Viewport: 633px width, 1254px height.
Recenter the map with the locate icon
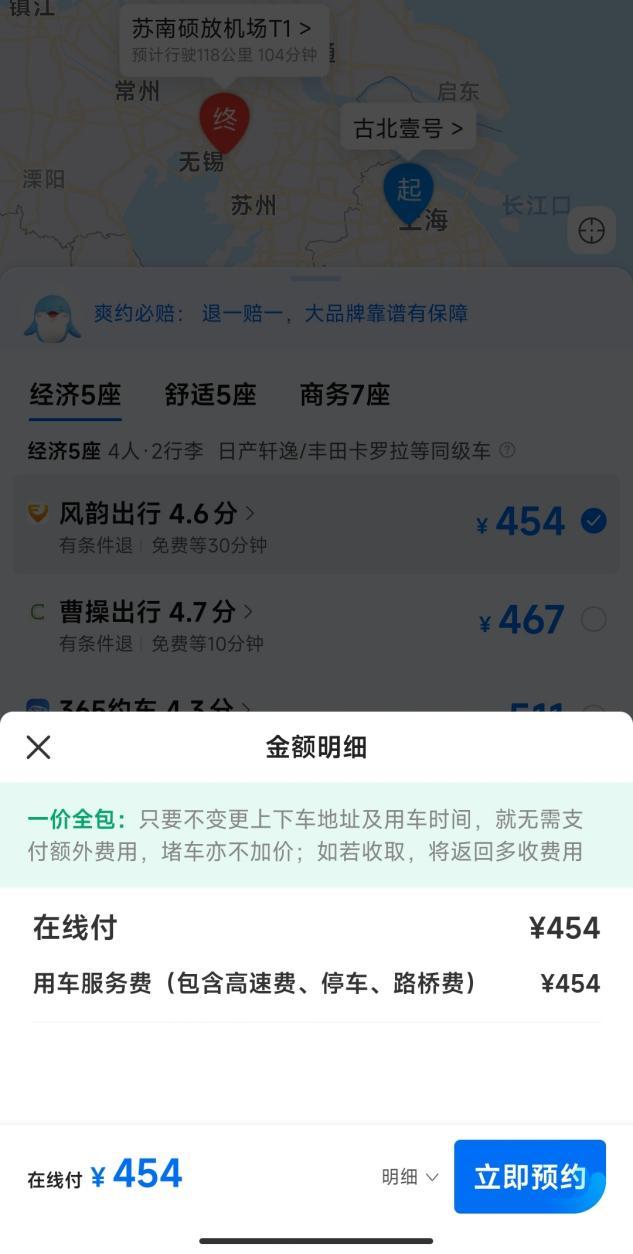(591, 232)
